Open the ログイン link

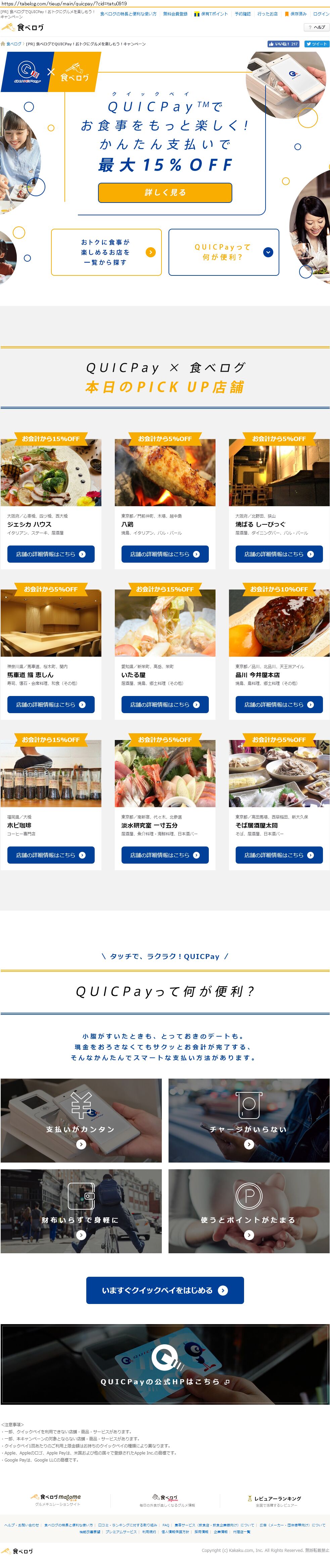pos(321,14)
